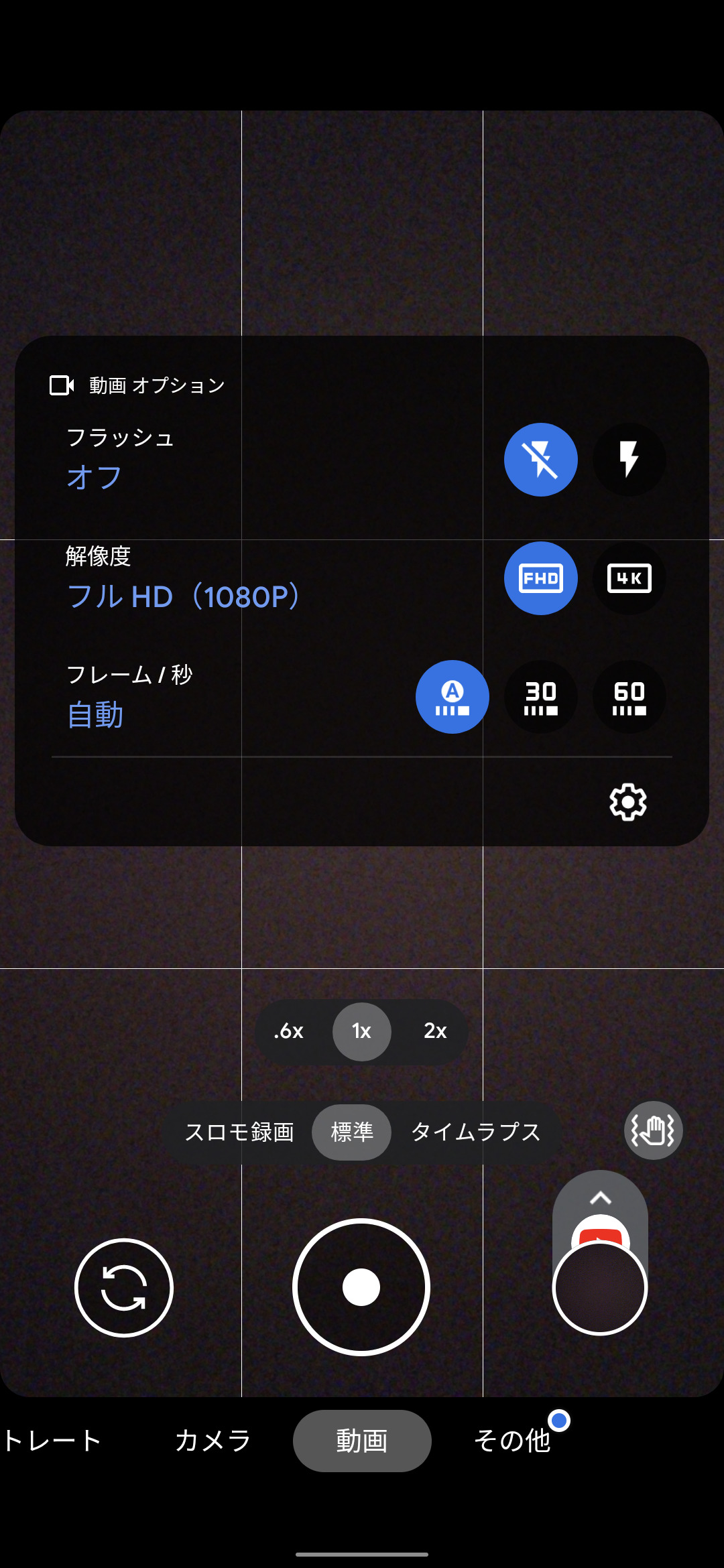Select the flash off option
The image size is (724, 1568).
pos(540,460)
